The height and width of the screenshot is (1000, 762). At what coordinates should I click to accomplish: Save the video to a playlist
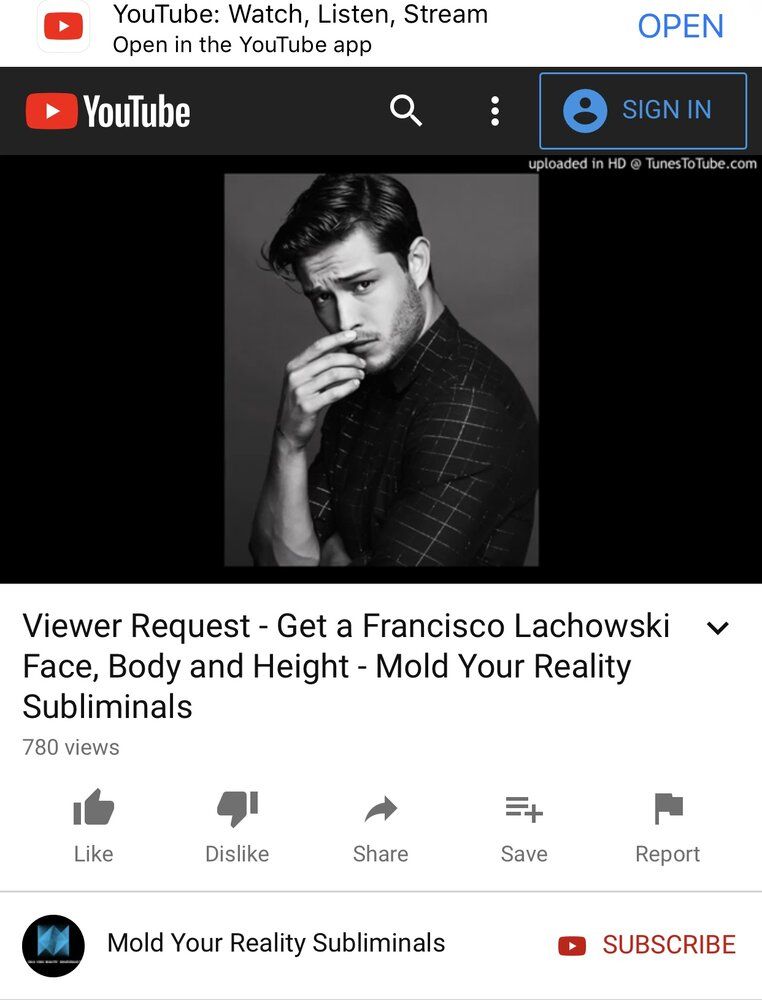tap(524, 808)
